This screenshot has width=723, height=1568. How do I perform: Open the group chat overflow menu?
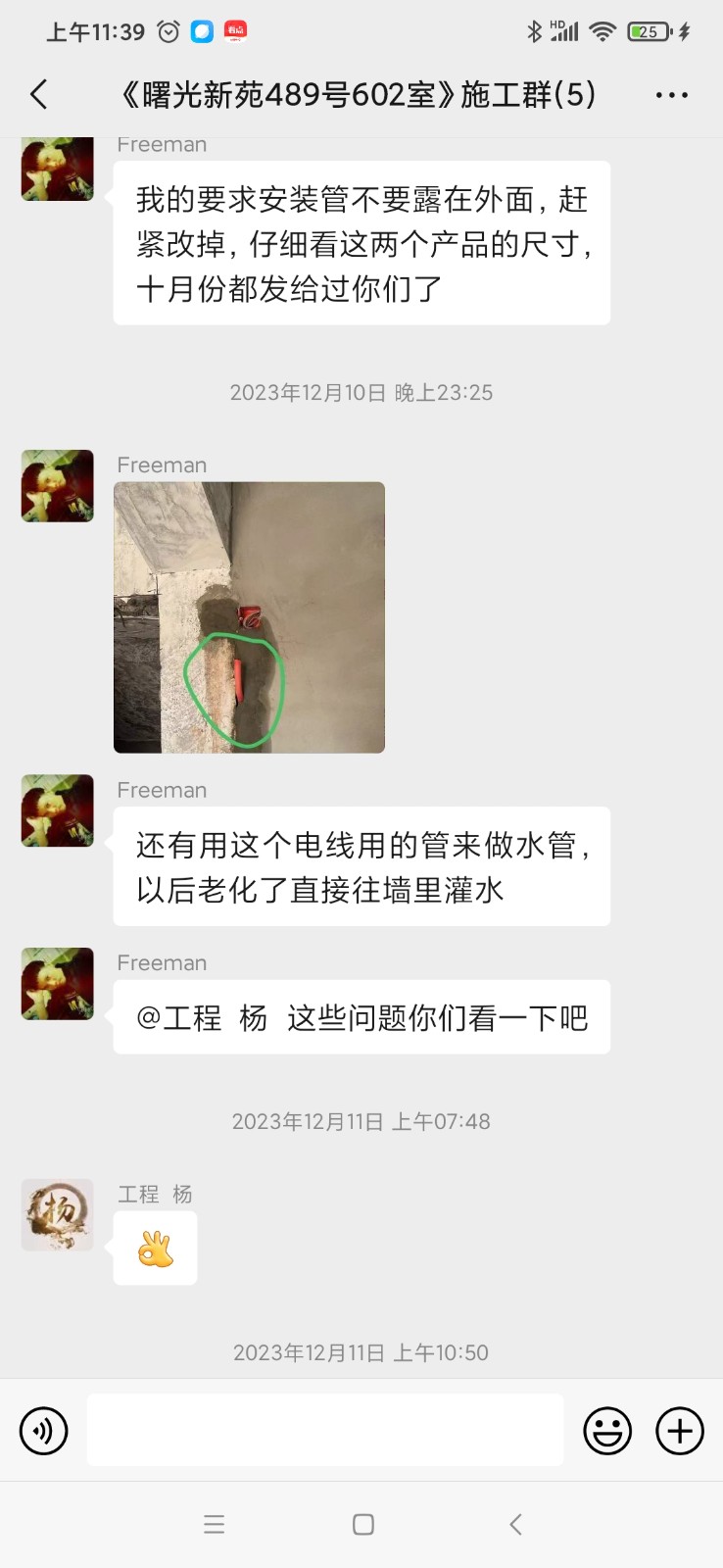pyautogui.click(x=671, y=95)
